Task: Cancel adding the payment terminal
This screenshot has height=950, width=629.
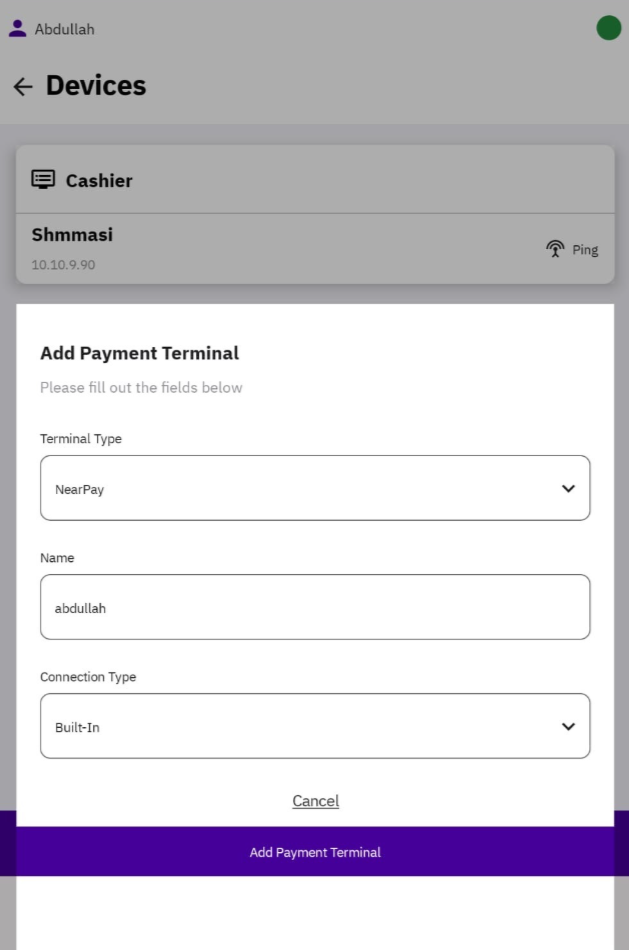Action: click(315, 801)
